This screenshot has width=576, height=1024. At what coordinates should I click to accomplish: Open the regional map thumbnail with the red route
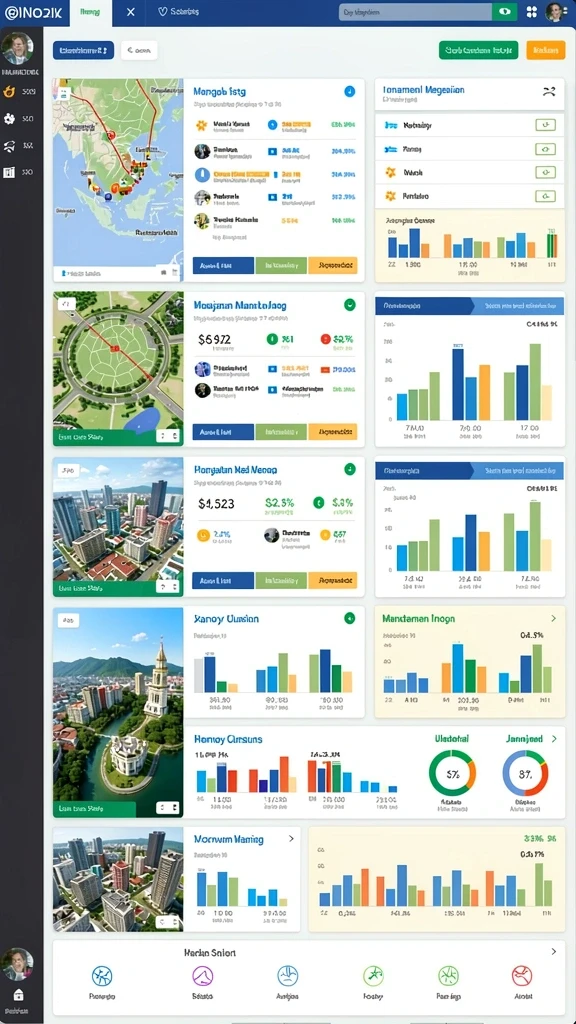click(x=118, y=180)
